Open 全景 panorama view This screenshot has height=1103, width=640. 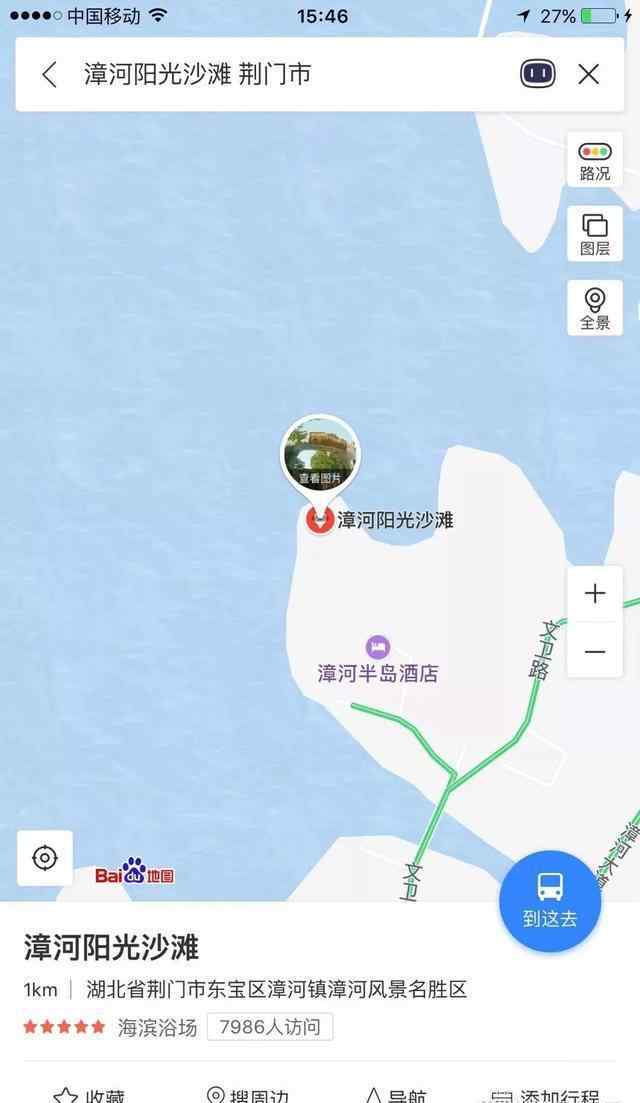point(595,307)
